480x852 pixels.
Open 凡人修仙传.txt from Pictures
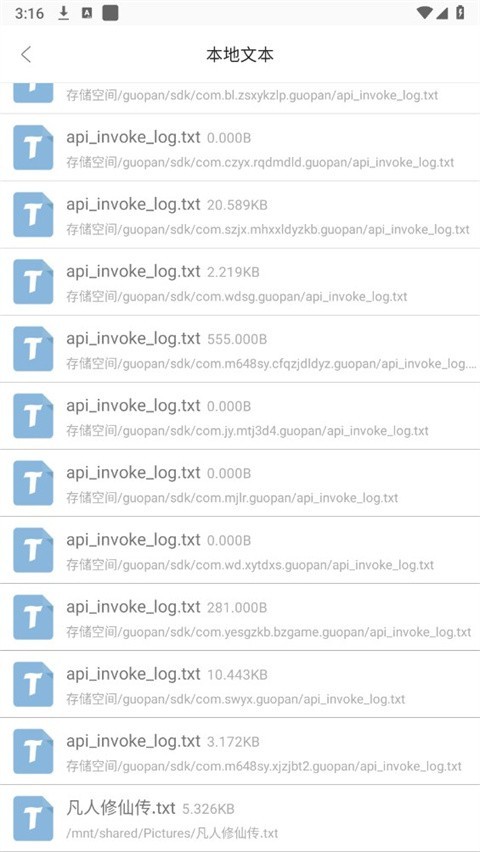tap(240, 818)
